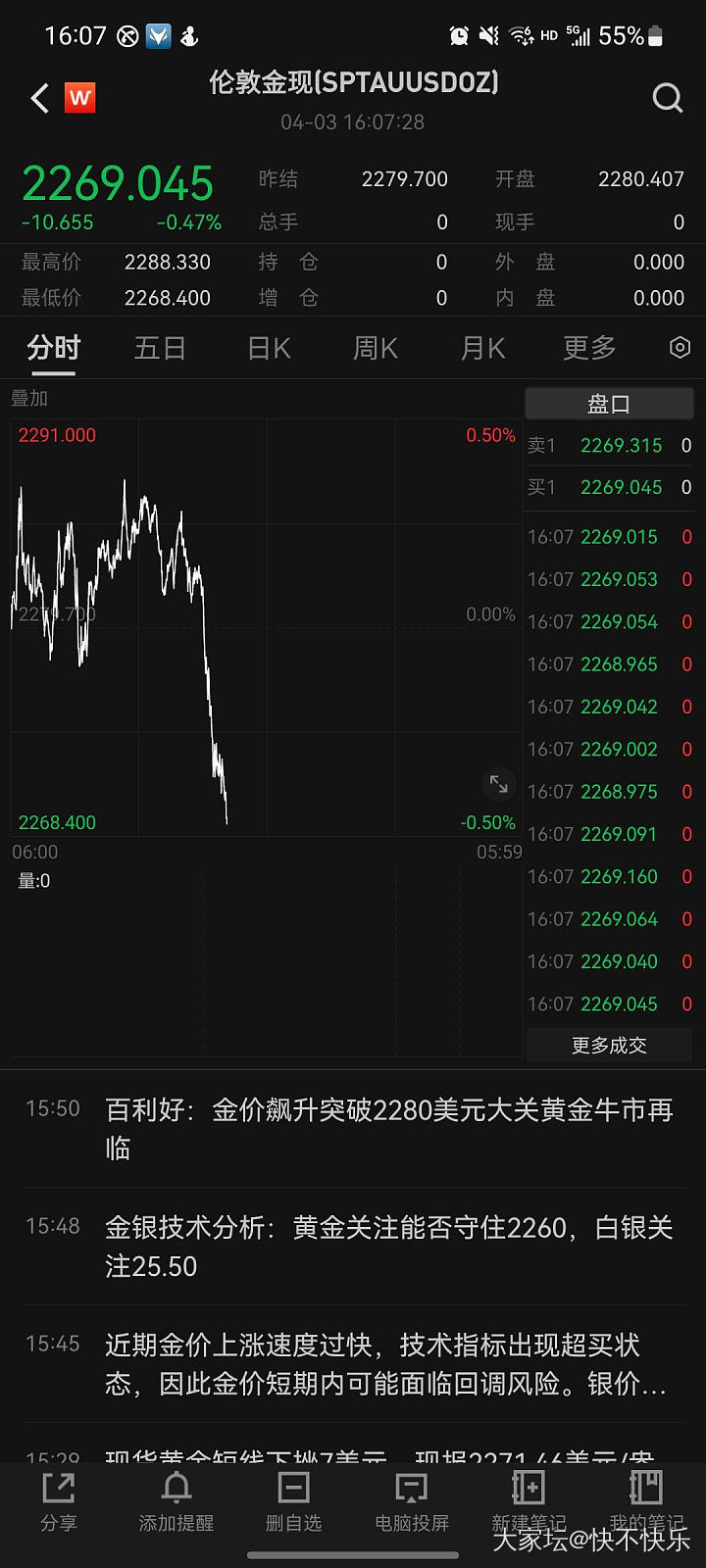
Task: Tap 分享 to share this quote
Action: 59,1501
